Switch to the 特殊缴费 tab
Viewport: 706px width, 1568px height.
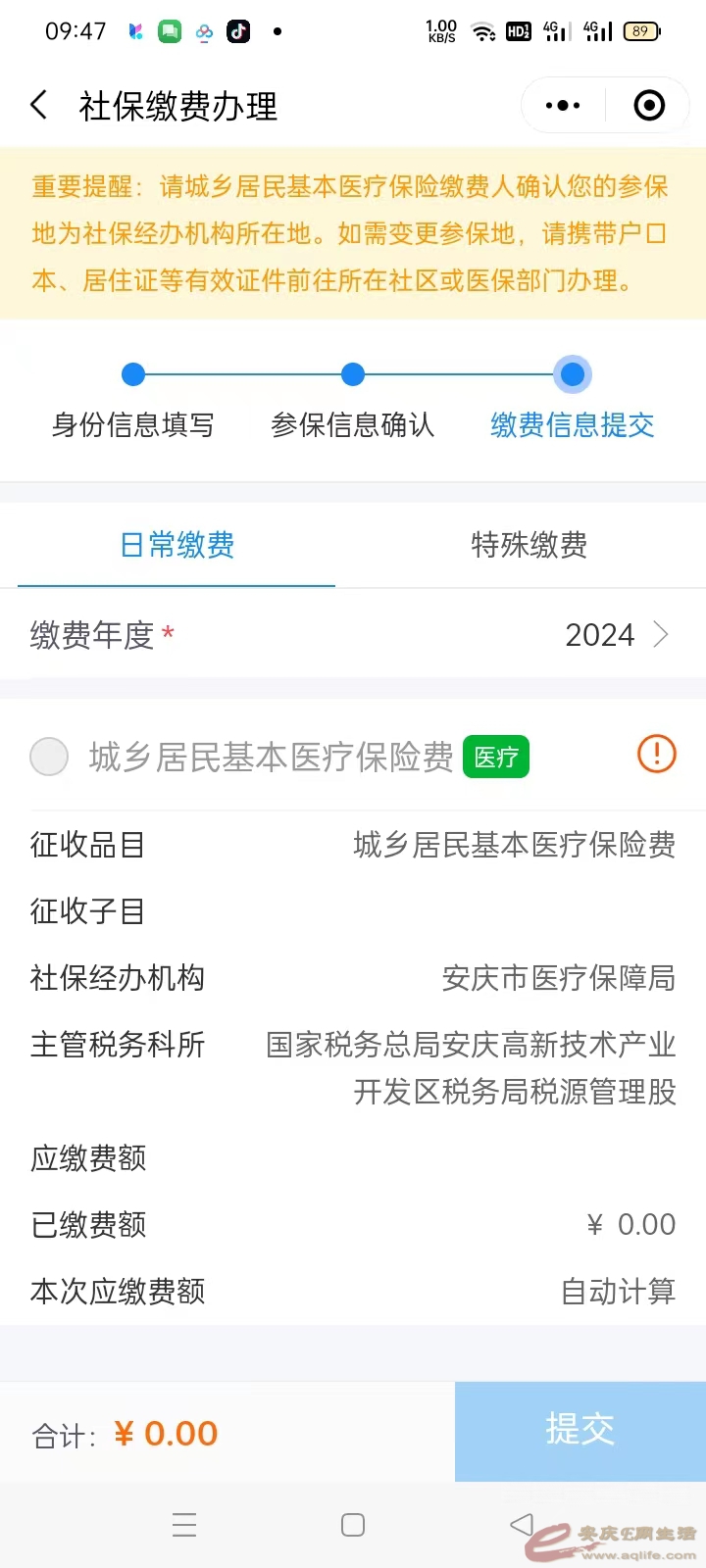pyautogui.click(x=529, y=545)
